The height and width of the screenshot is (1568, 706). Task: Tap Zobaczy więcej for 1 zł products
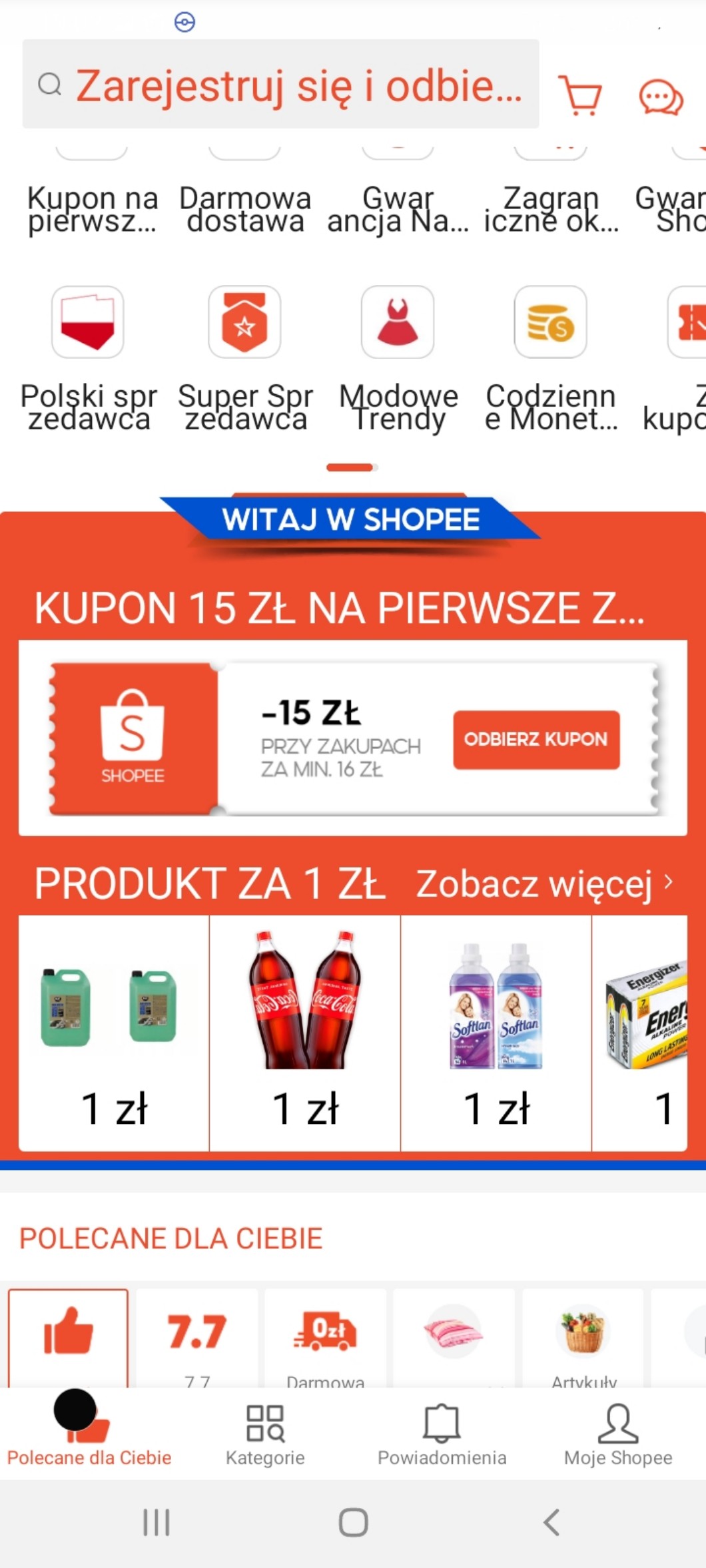[544, 884]
